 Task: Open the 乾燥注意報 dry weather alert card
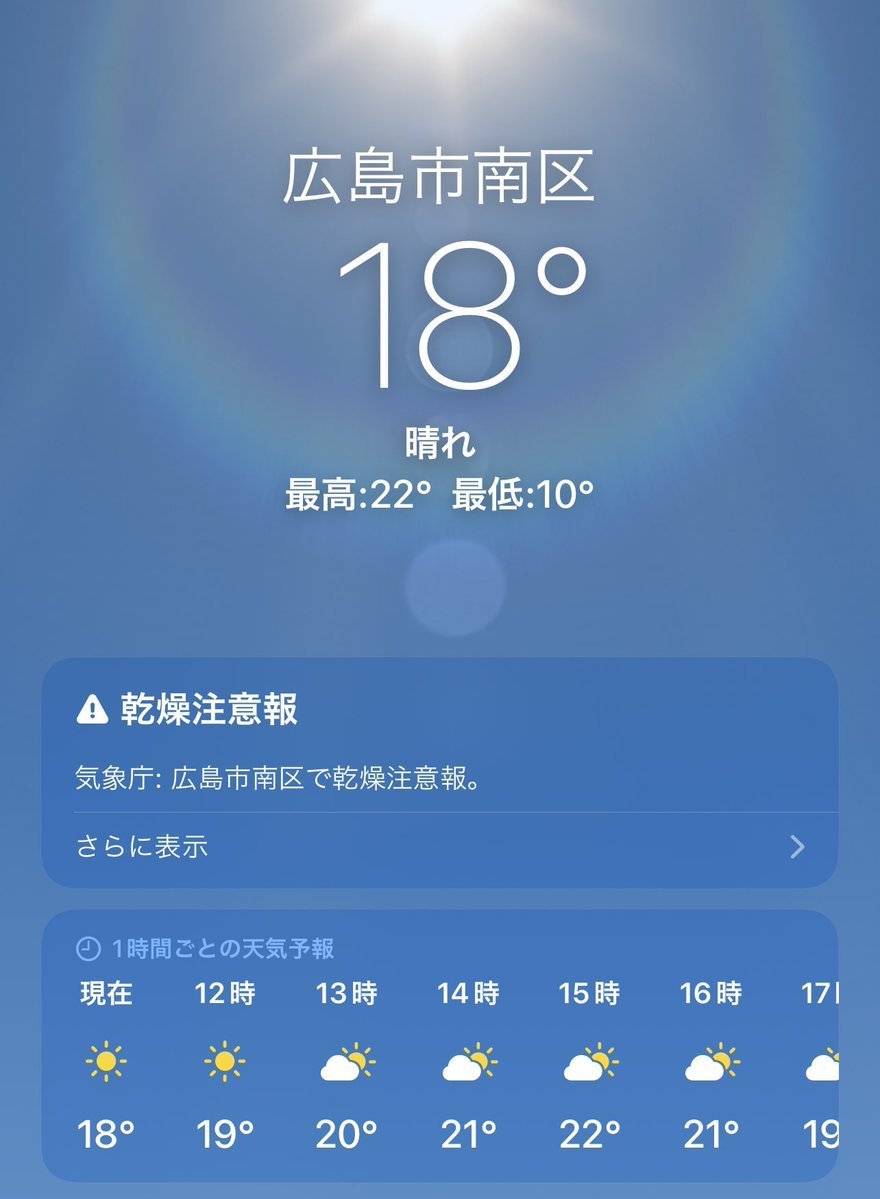[438, 742]
